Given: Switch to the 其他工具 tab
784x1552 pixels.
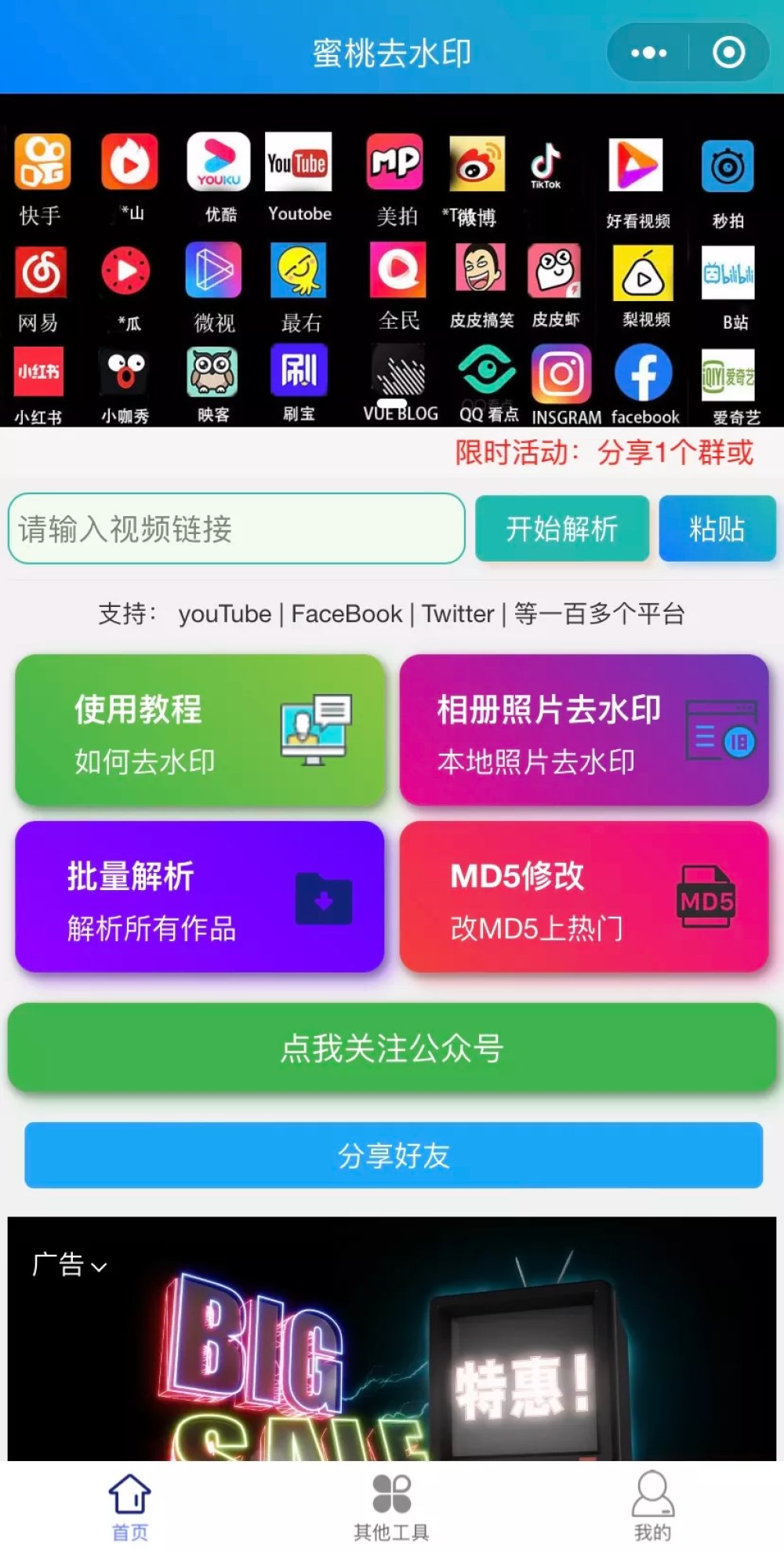Looking at the screenshot, I should pos(391,1507).
